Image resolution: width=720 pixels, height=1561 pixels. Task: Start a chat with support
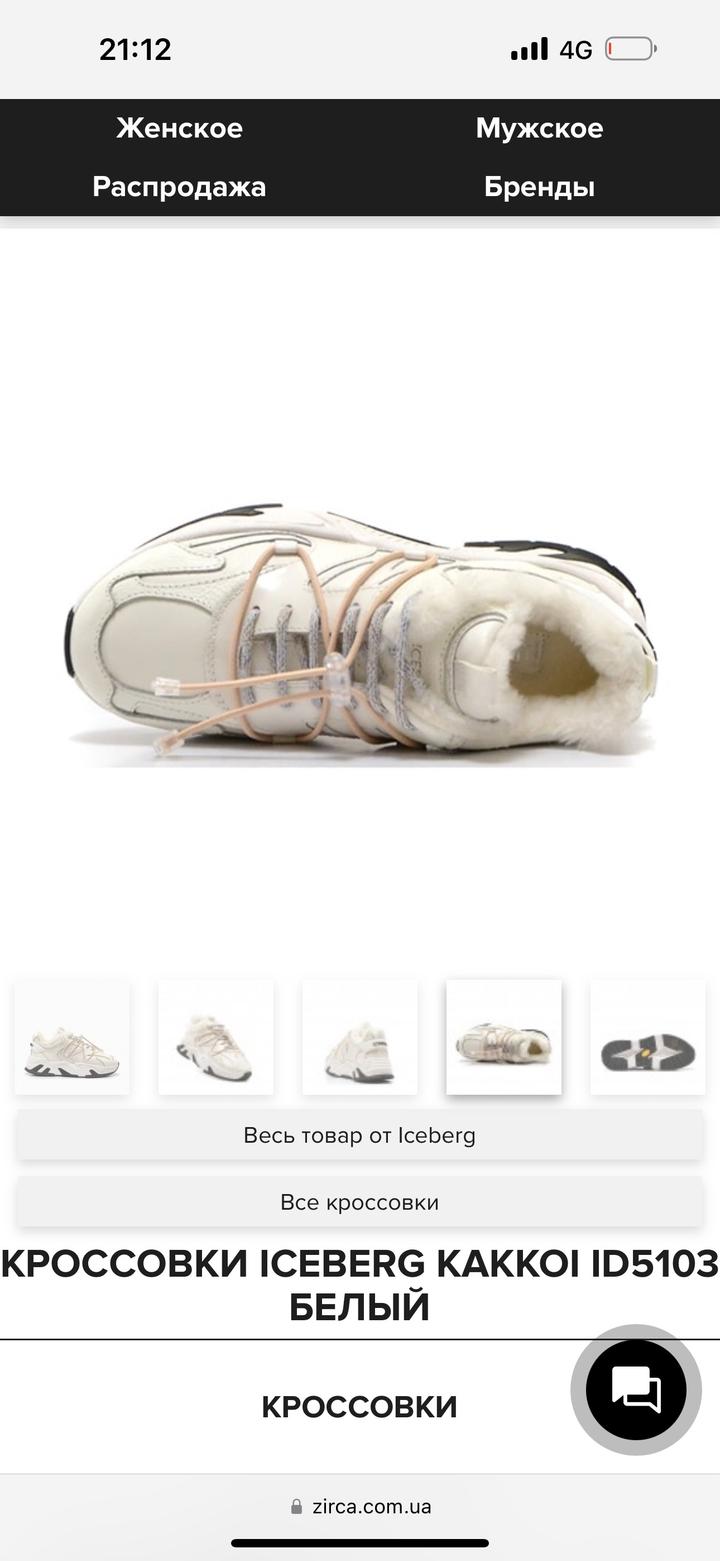[636, 1389]
